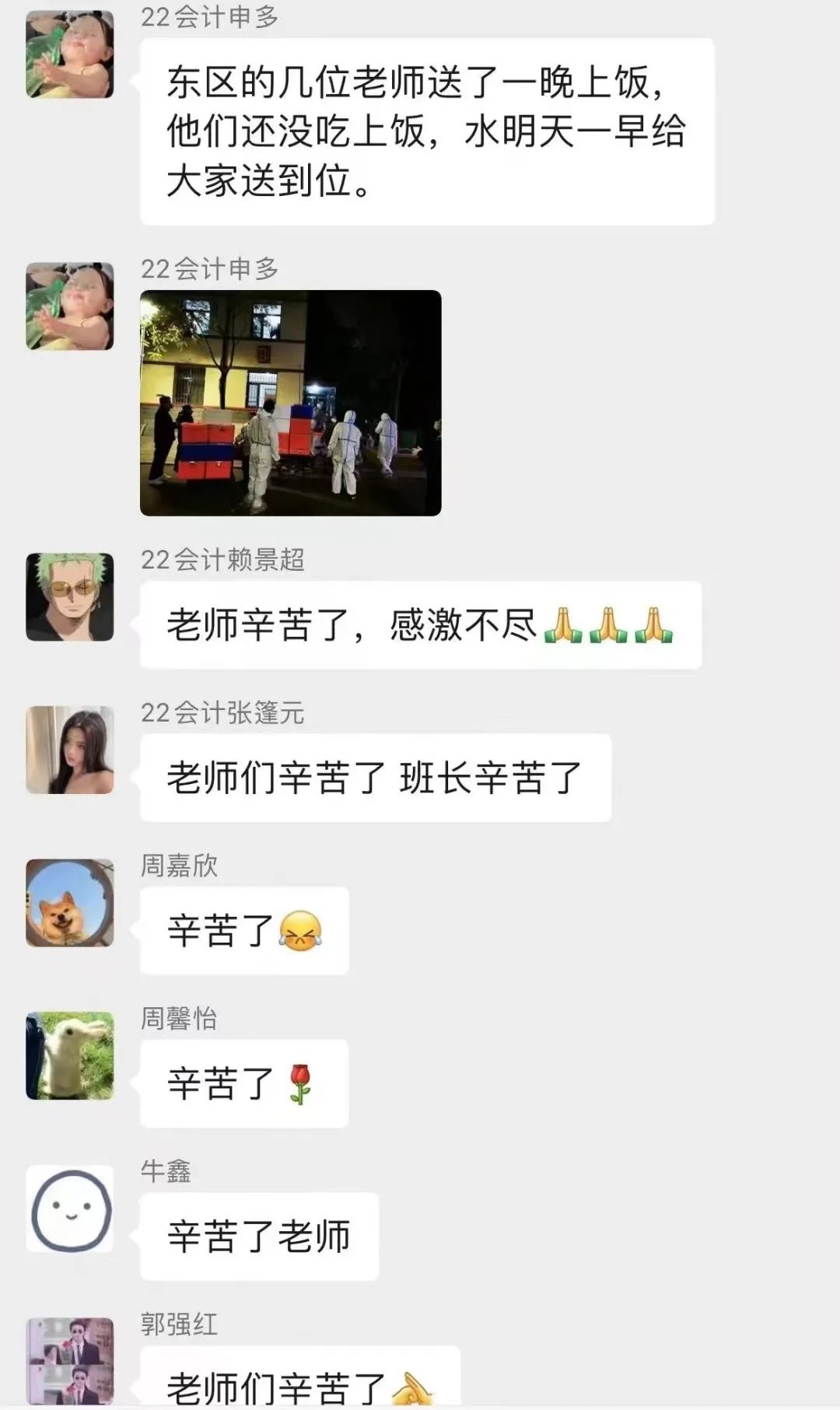Open the photo sent by 22会计申多
This screenshot has height=1410, width=840.
tap(291, 403)
